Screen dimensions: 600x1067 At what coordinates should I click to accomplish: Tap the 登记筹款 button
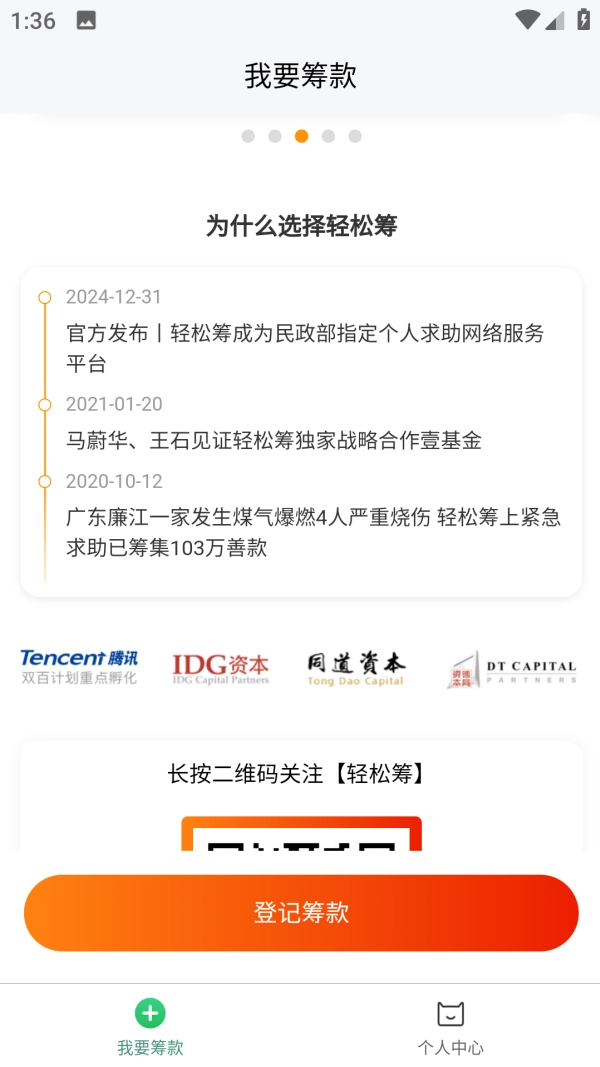(301, 912)
